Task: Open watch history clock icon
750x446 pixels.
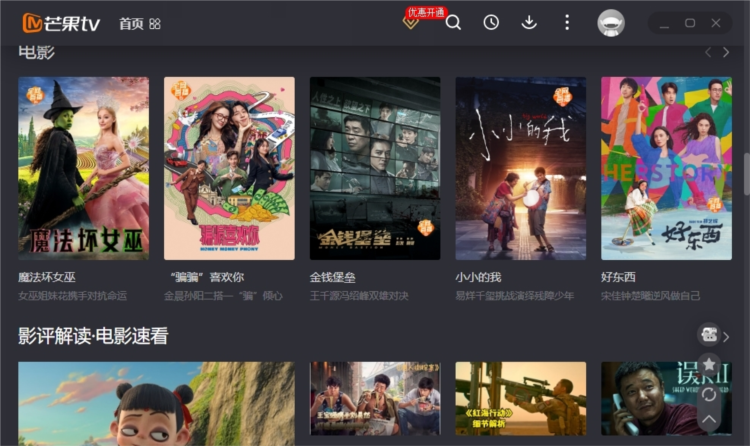Action: [491, 22]
